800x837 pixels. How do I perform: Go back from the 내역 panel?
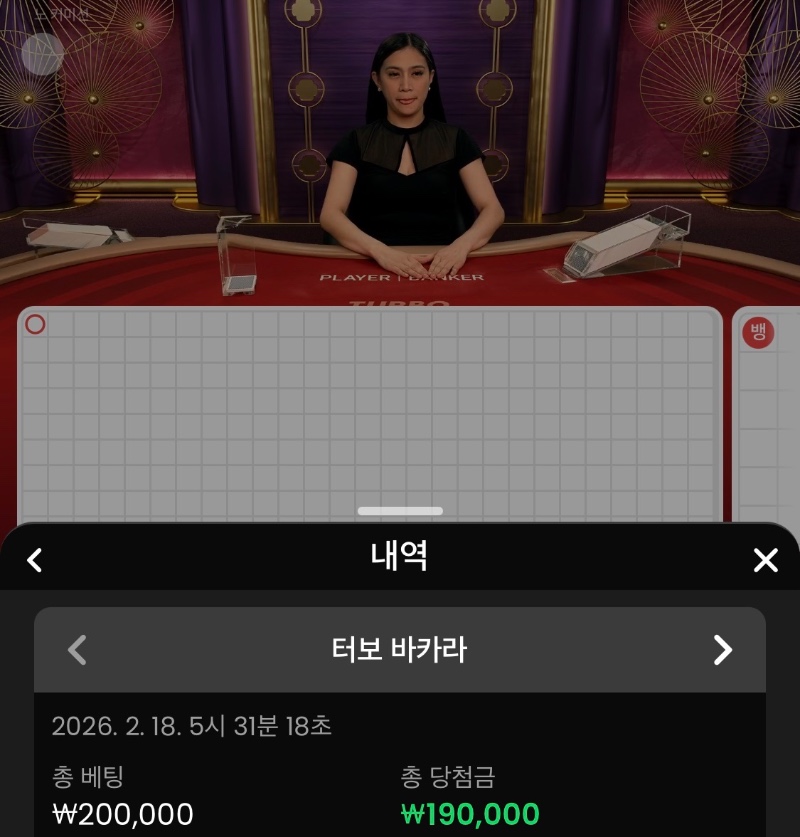[x=35, y=560]
